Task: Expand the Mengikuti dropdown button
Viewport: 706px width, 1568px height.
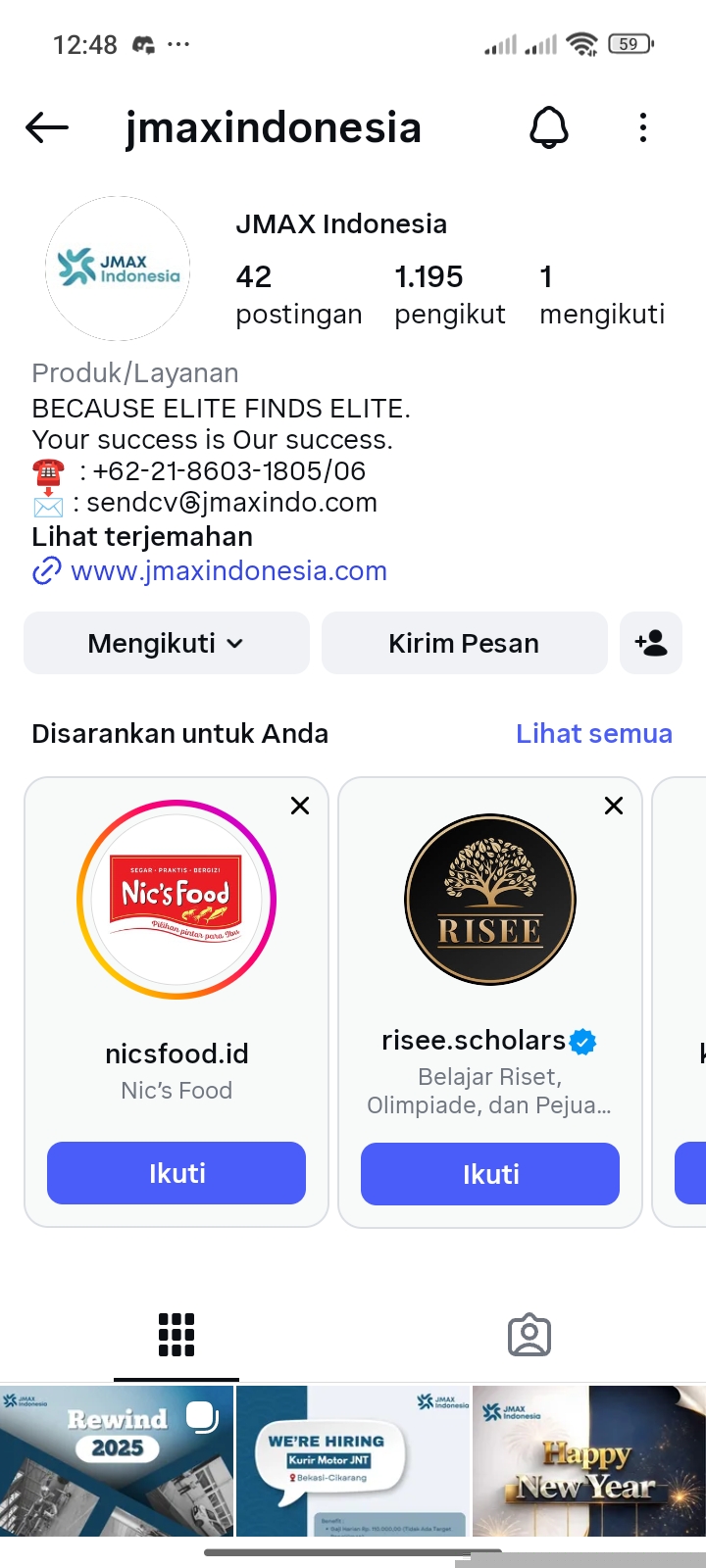Action: (x=166, y=643)
